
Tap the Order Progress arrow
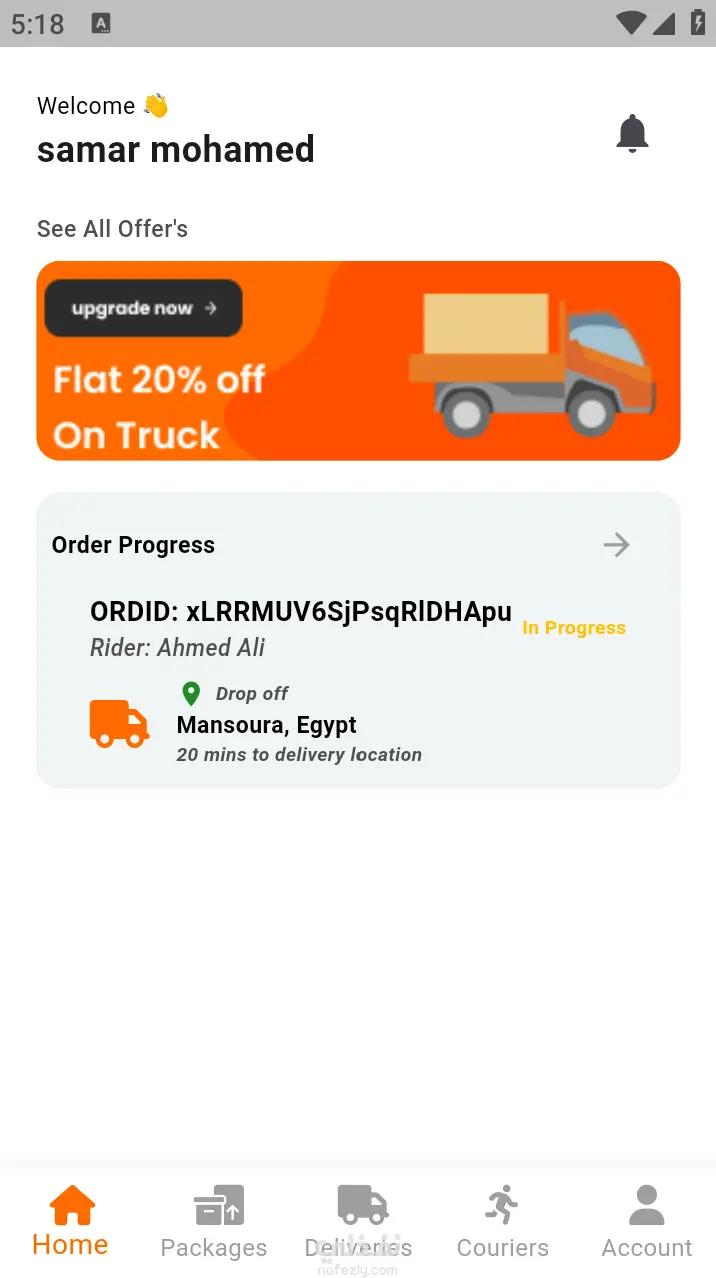point(616,545)
